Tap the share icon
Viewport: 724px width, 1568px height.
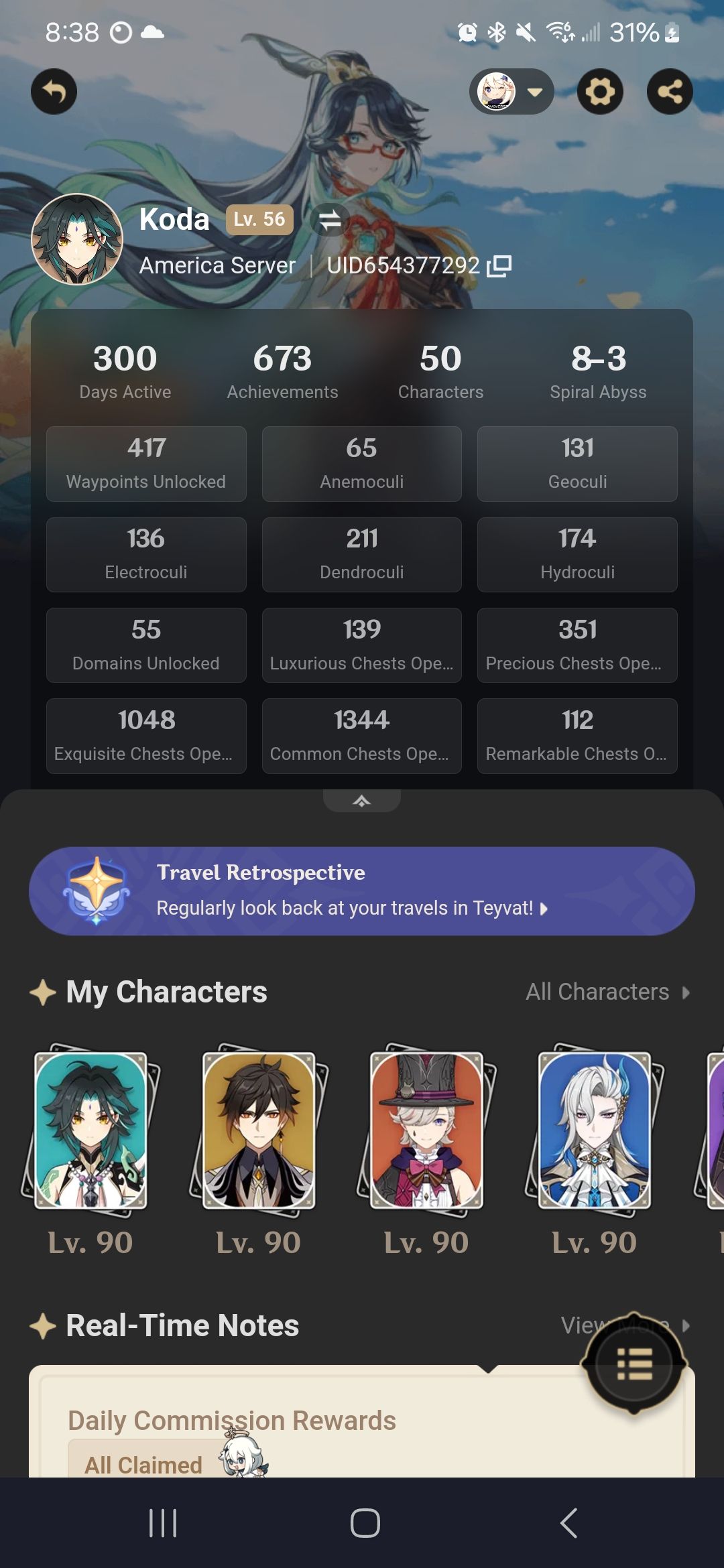coord(669,92)
